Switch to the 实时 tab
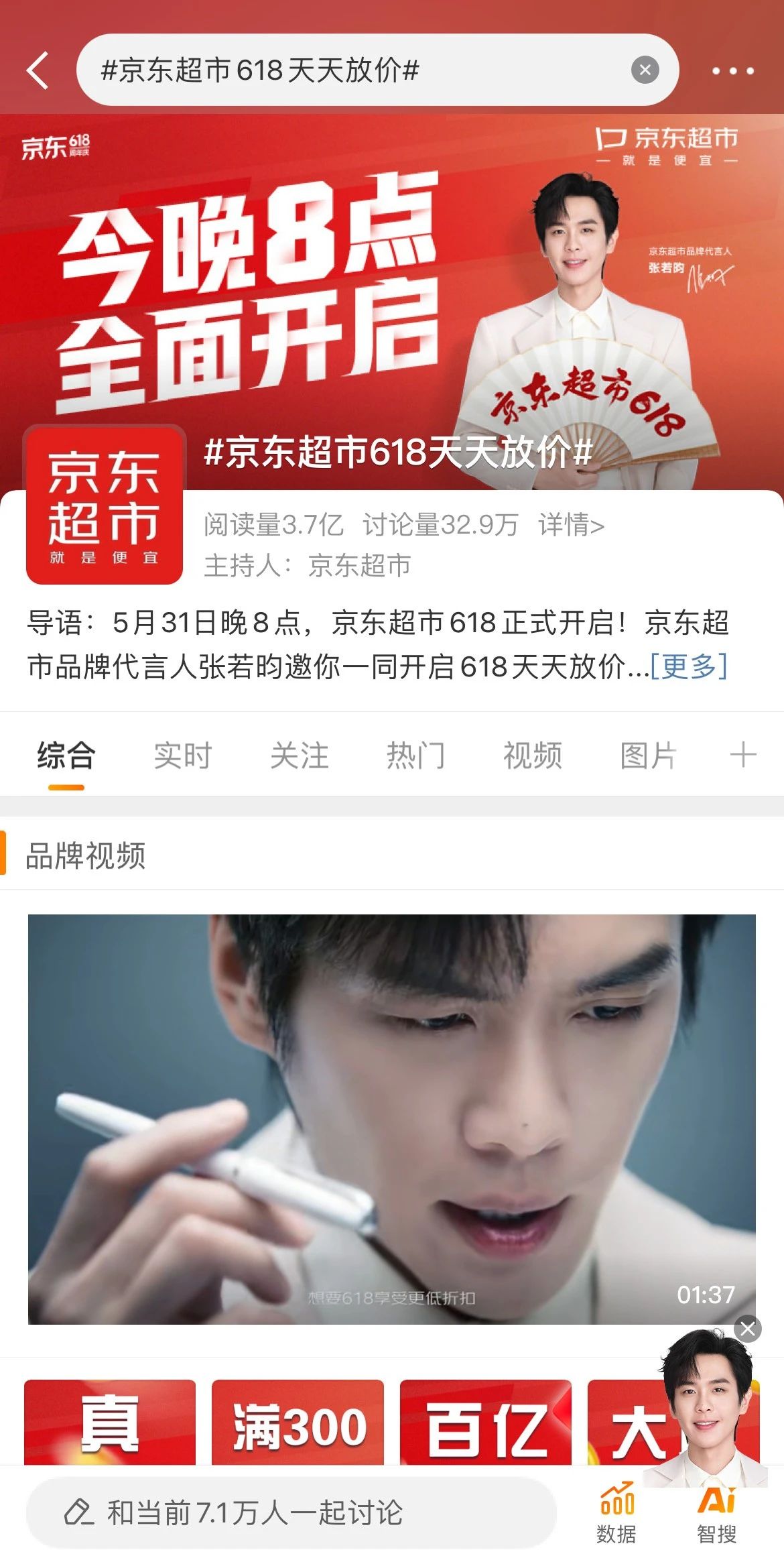 pyautogui.click(x=182, y=756)
